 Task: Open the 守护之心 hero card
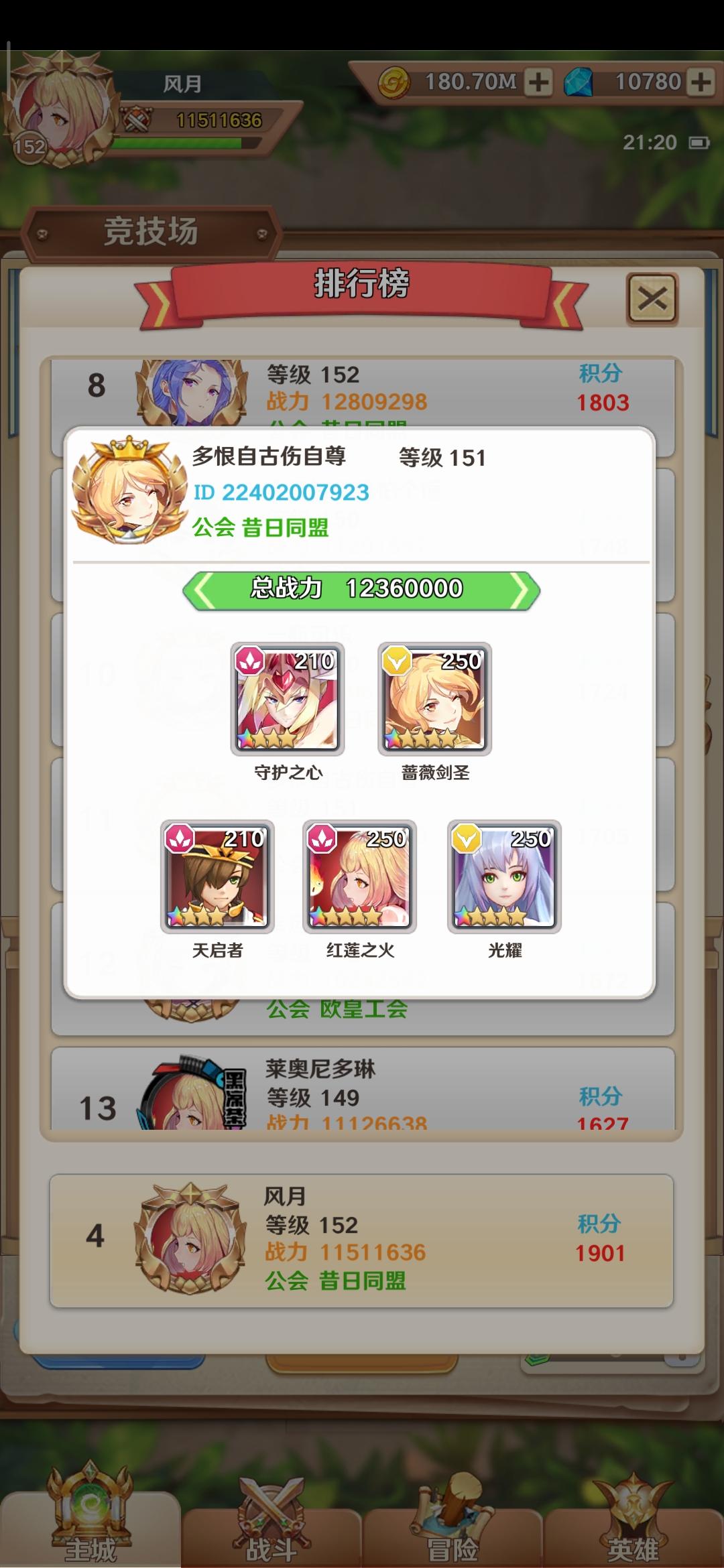[x=288, y=699]
